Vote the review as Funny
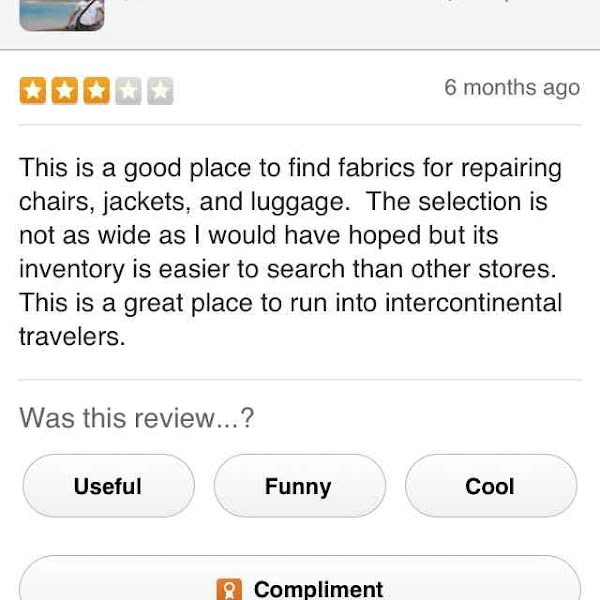Image resolution: width=600 pixels, height=600 pixels. [x=298, y=487]
